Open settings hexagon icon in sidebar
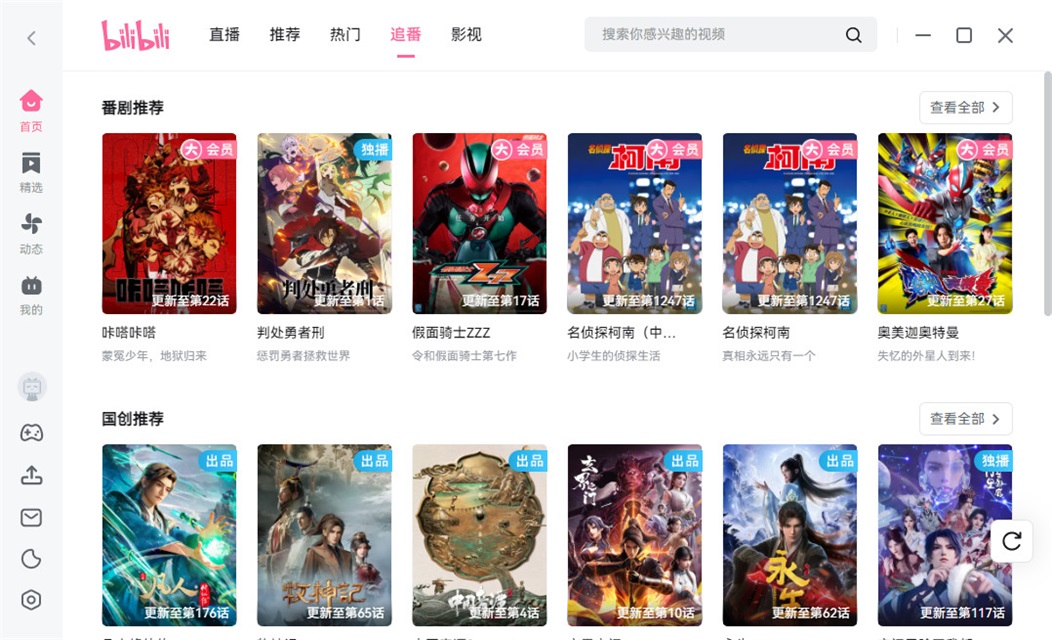1052x640 pixels. tap(31, 600)
